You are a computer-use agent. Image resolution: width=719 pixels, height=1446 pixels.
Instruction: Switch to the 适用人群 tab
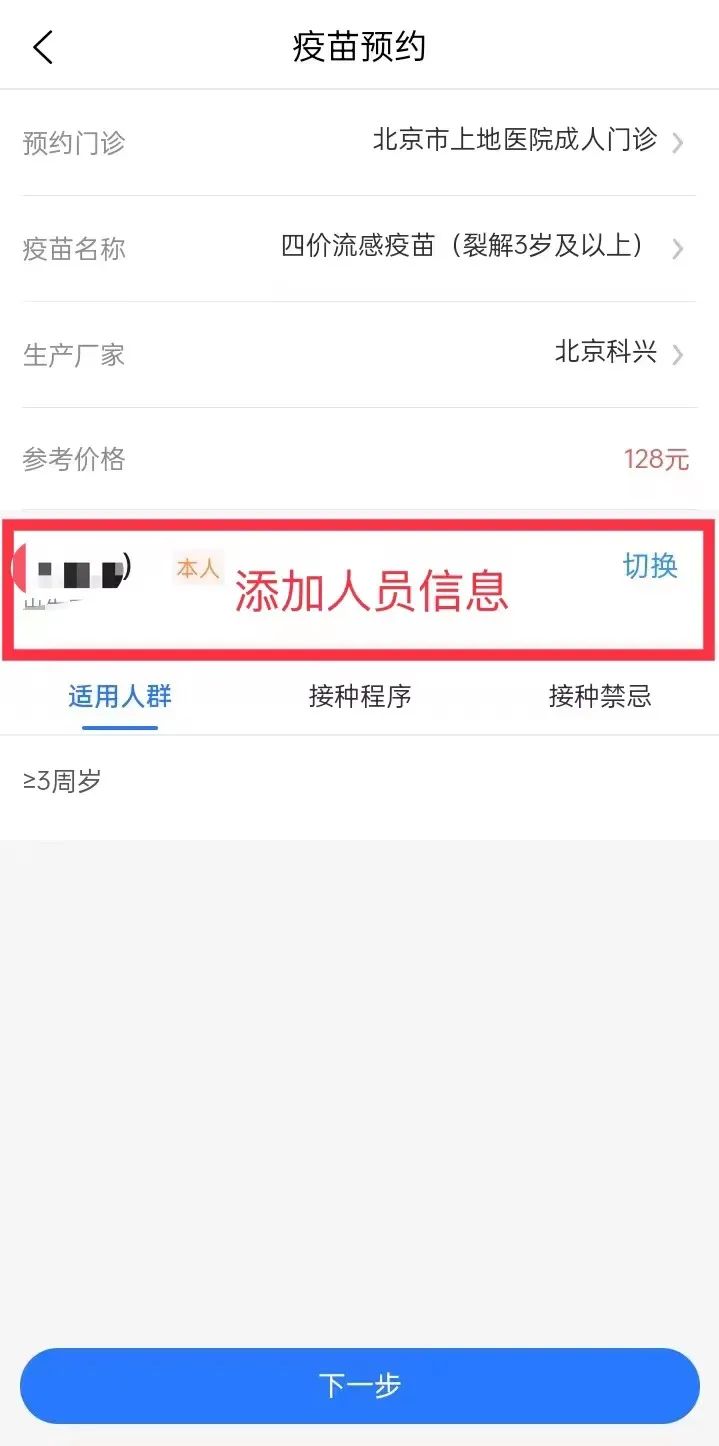120,697
